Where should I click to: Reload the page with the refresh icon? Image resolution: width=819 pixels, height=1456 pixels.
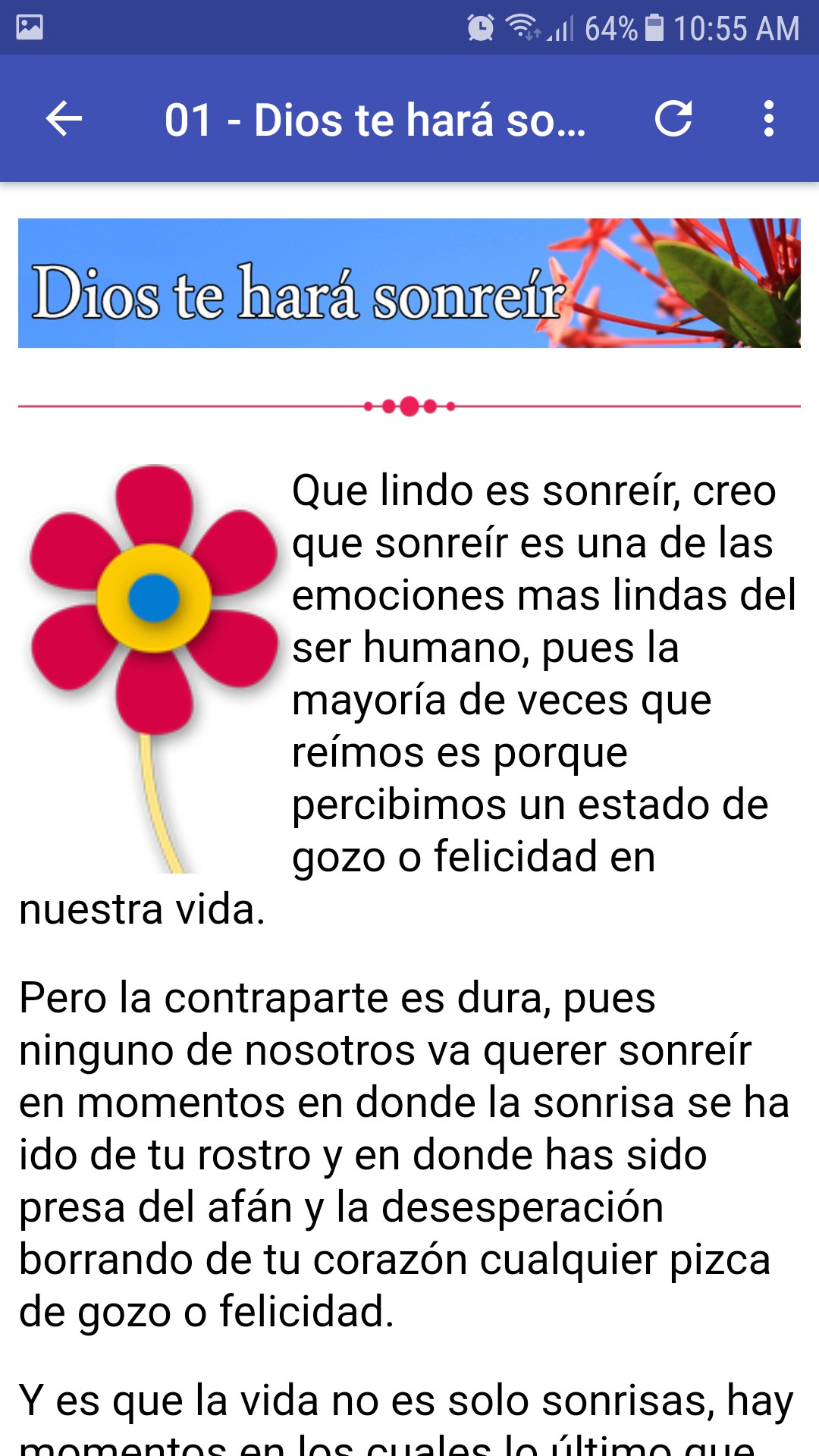673,119
